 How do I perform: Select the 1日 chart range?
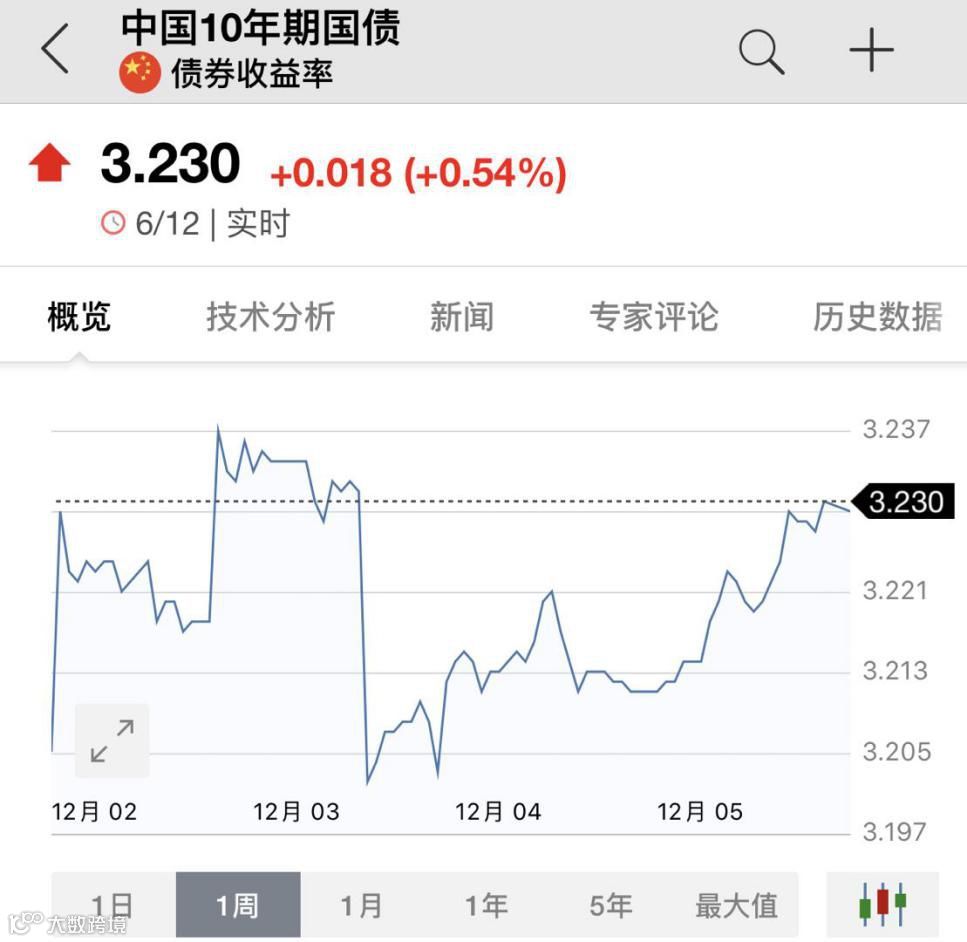(113, 905)
